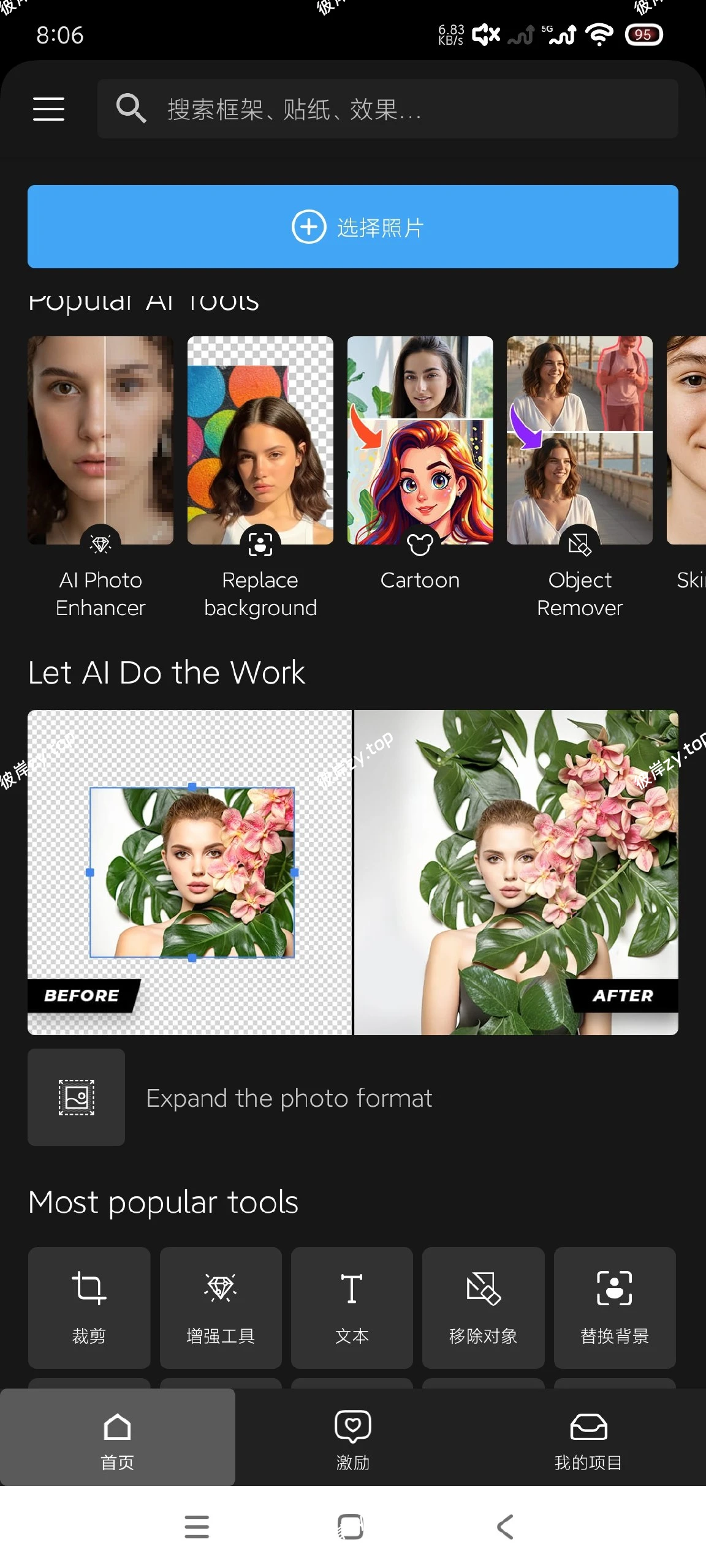706x1568 pixels.
Task: Open the before/after expand photo banner
Action: 353,872
